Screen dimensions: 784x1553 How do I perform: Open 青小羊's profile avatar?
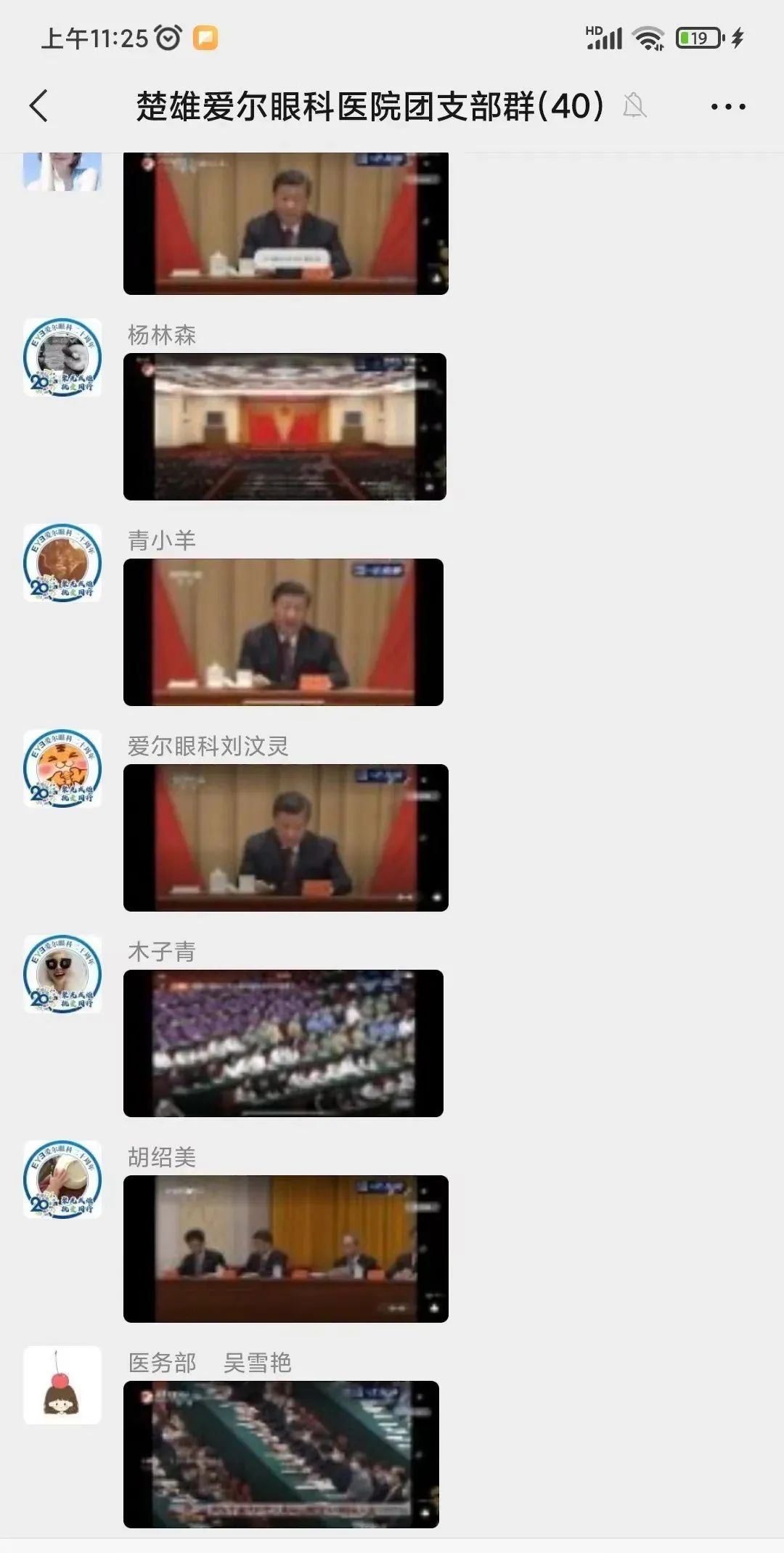point(62,562)
